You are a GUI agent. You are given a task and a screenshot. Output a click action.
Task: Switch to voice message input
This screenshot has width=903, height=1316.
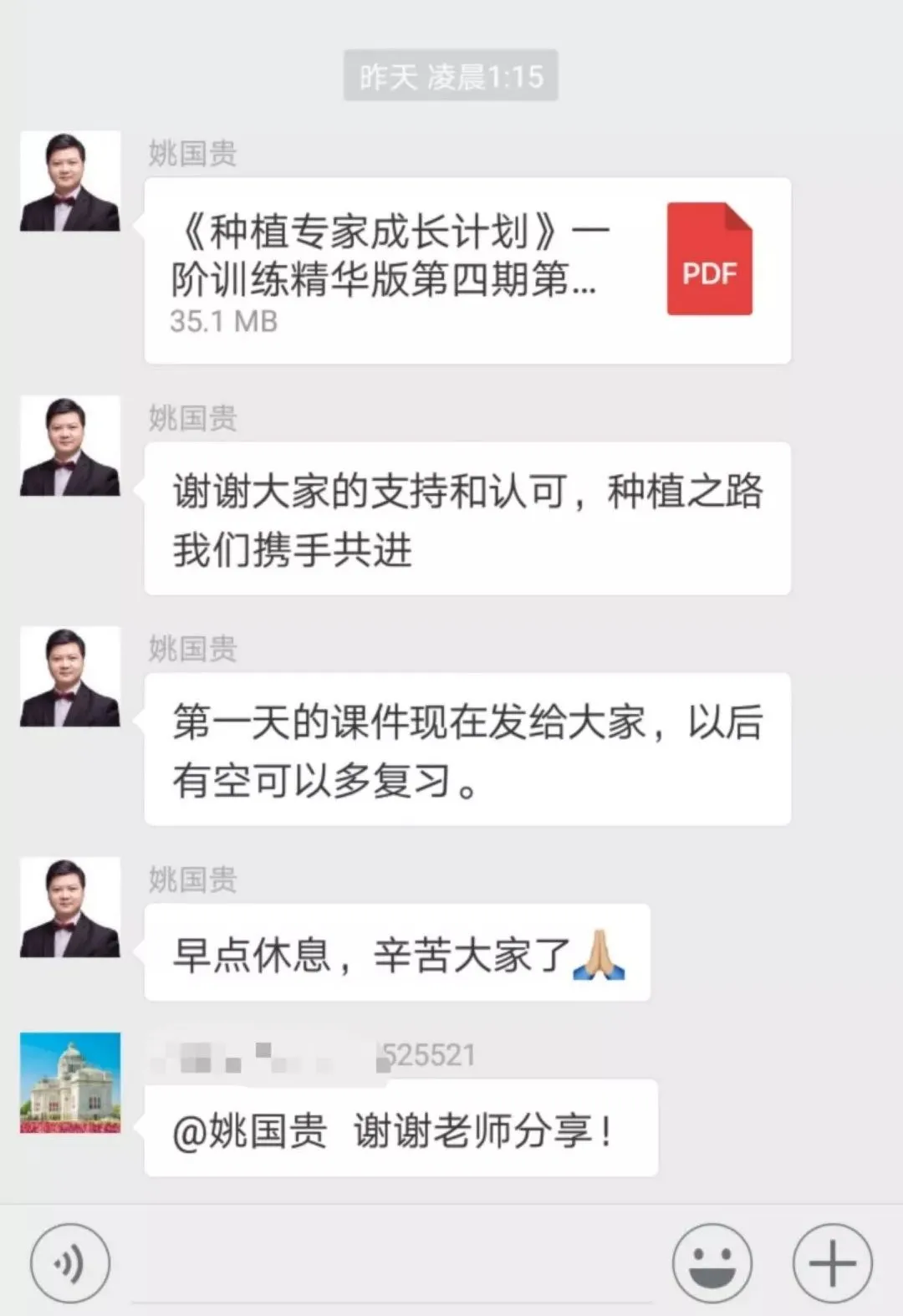pyautogui.click(x=69, y=1262)
